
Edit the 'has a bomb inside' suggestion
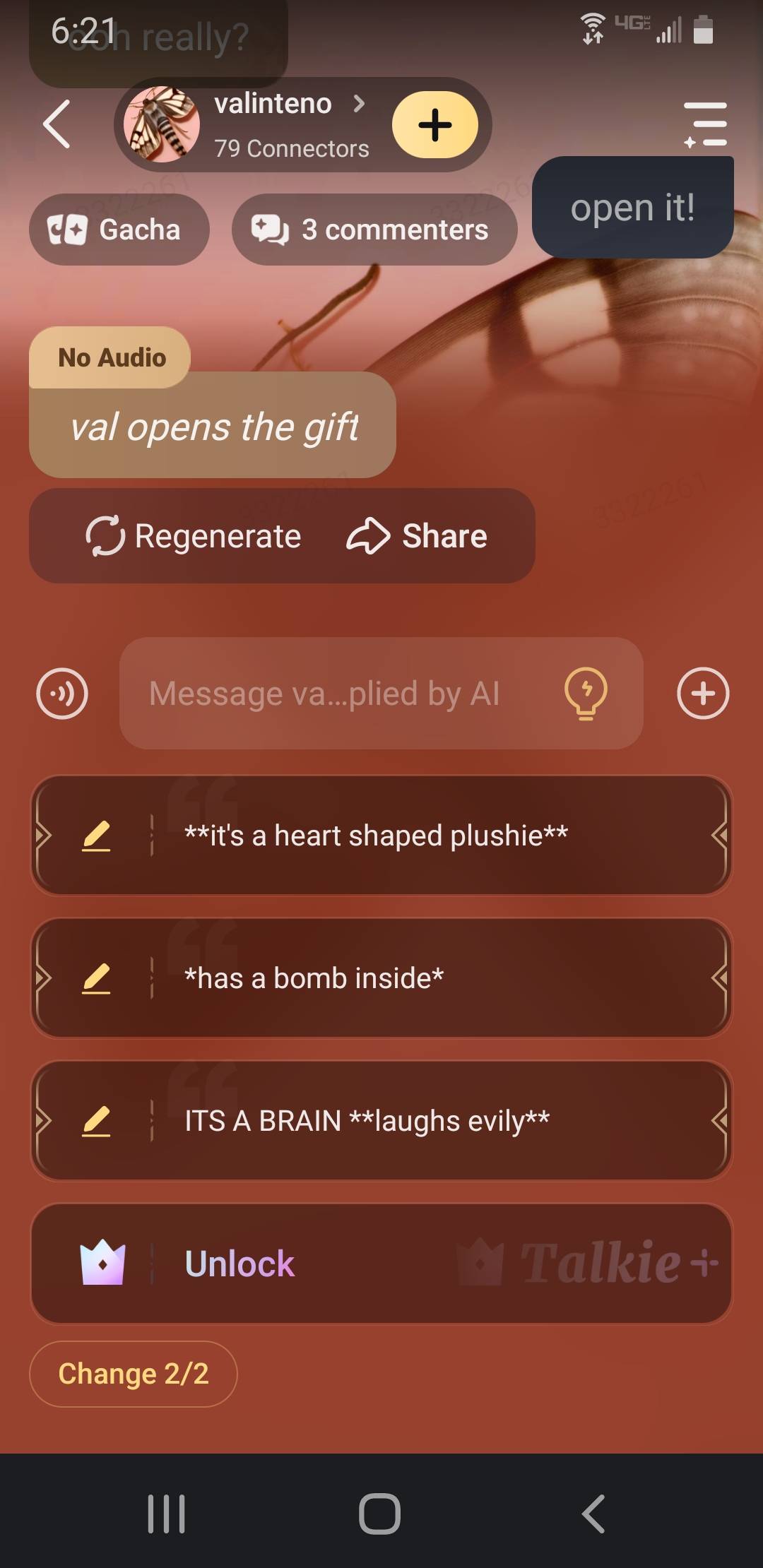click(x=96, y=978)
